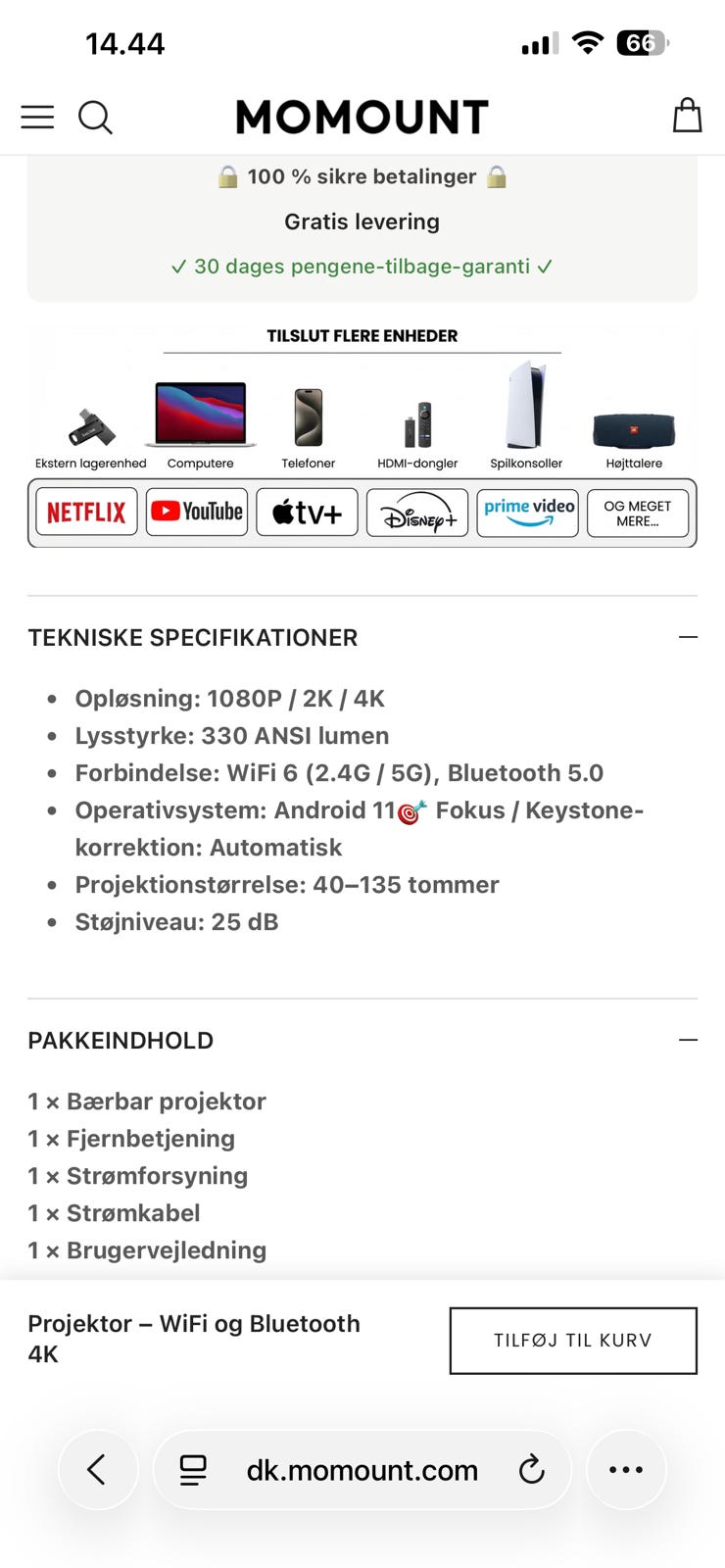Open the browser tabs view

point(193,1469)
